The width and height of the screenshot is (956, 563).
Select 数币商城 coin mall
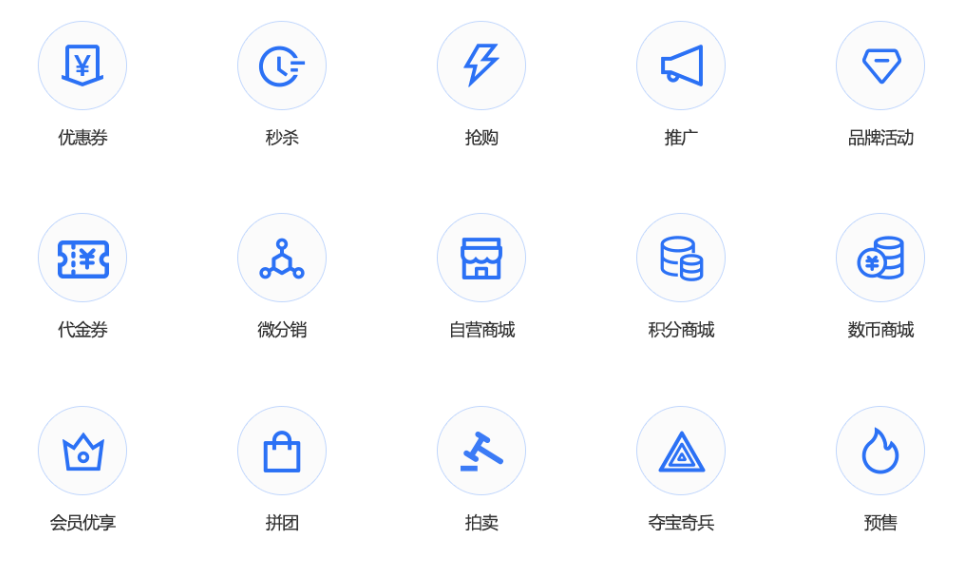(x=880, y=258)
